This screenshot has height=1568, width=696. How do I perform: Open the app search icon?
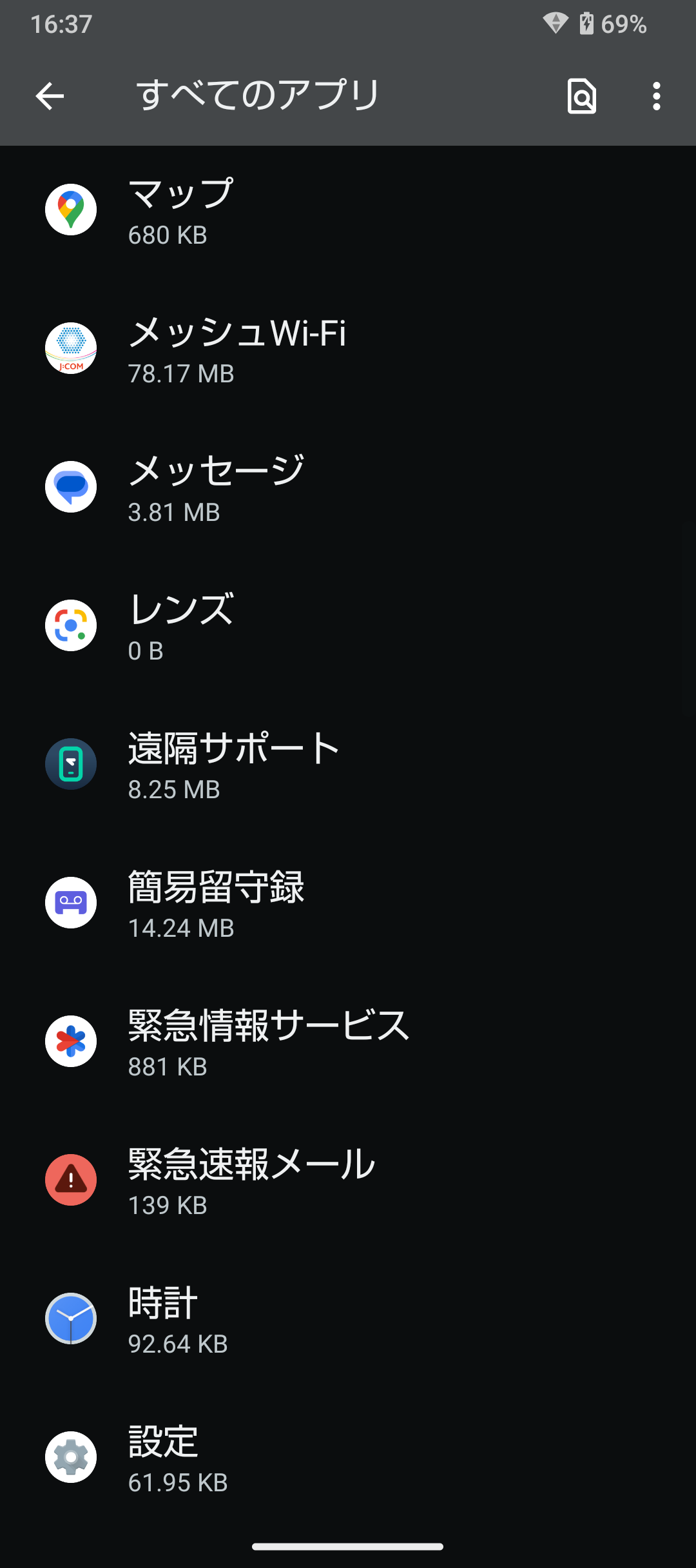coord(581,97)
